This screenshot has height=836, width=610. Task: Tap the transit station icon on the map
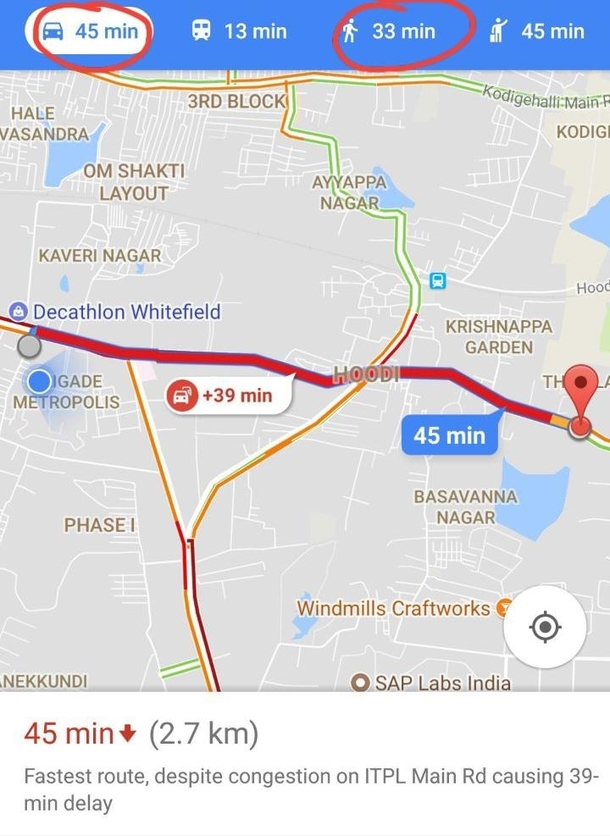pyautogui.click(x=437, y=280)
